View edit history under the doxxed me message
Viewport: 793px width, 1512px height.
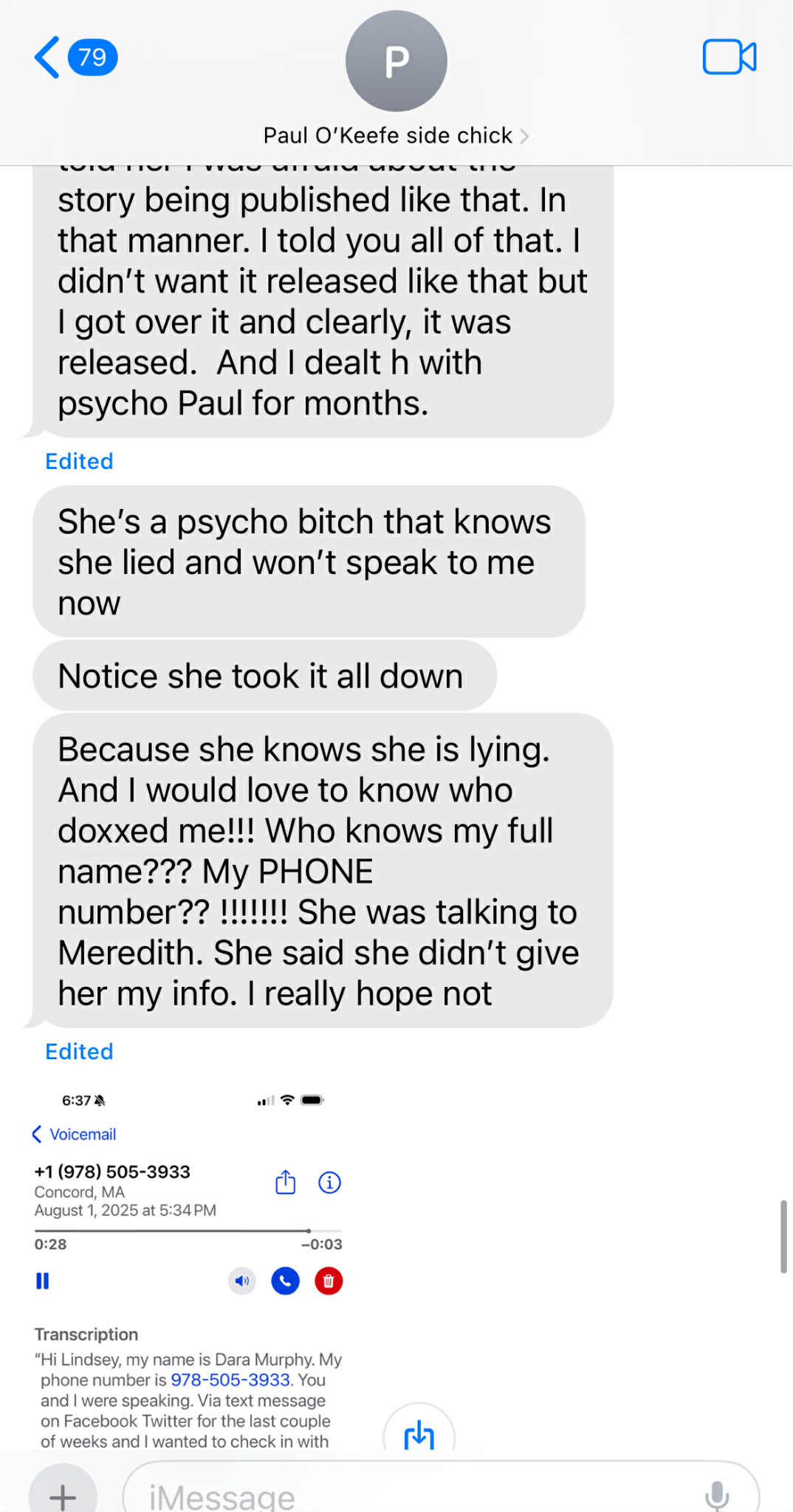[x=79, y=1051]
